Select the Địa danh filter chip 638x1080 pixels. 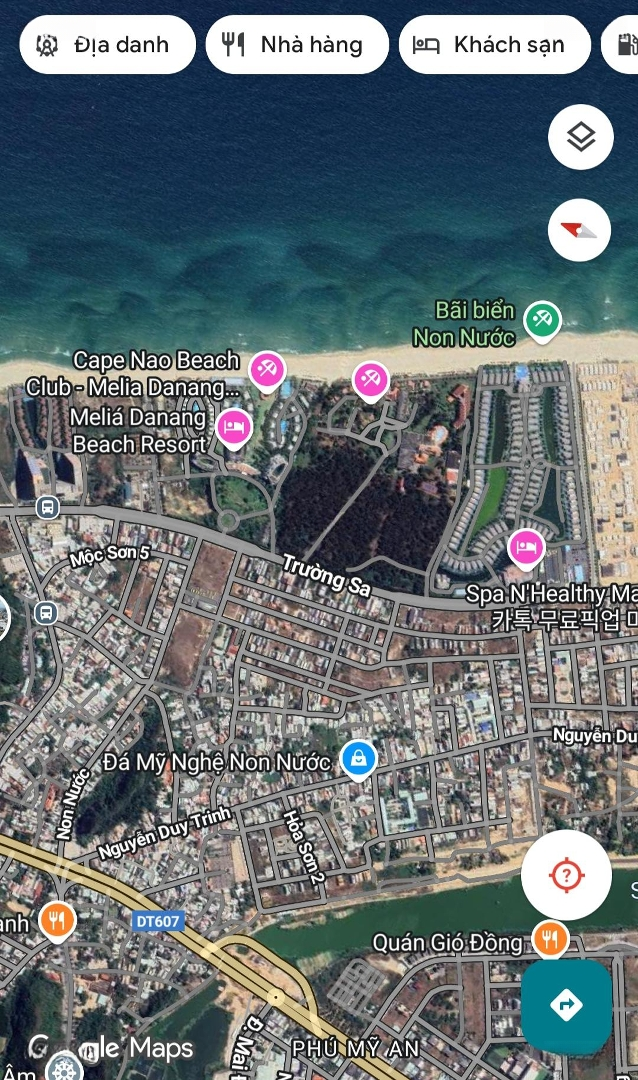coord(107,45)
